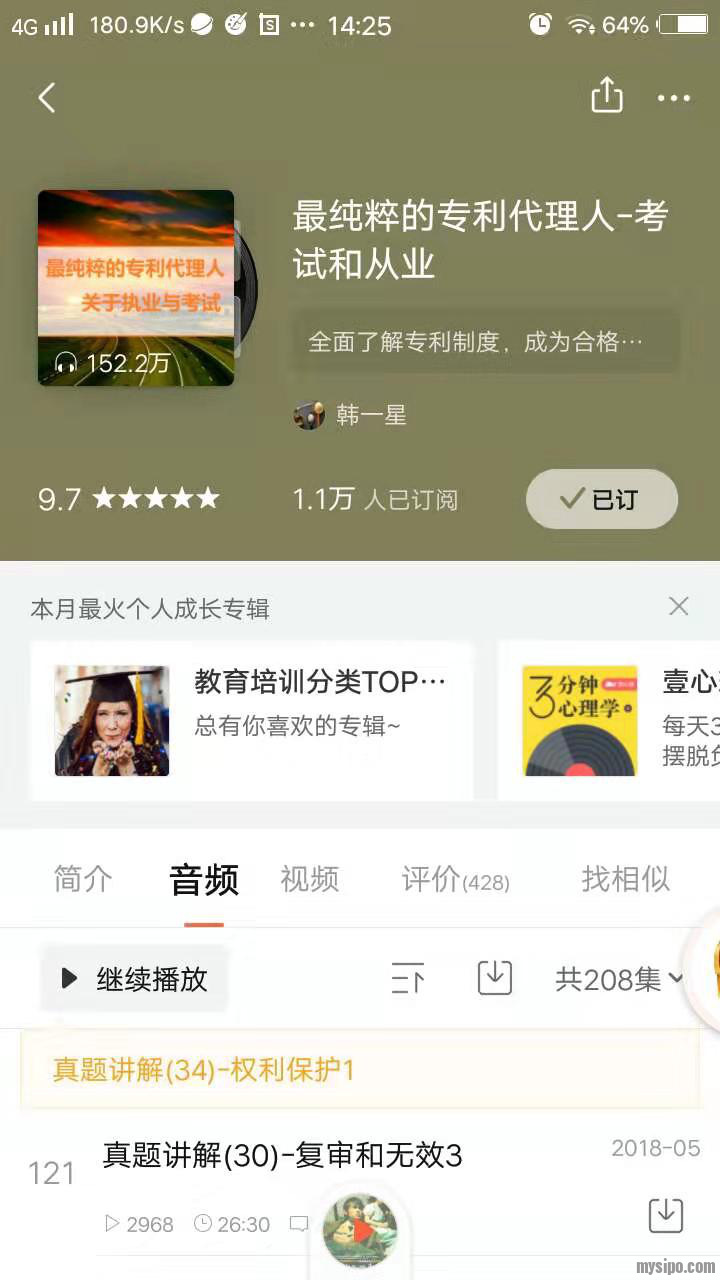The height and width of the screenshot is (1280, 720).
Task: Switch to the 简介 tab
Action: [x=83, y=879]
